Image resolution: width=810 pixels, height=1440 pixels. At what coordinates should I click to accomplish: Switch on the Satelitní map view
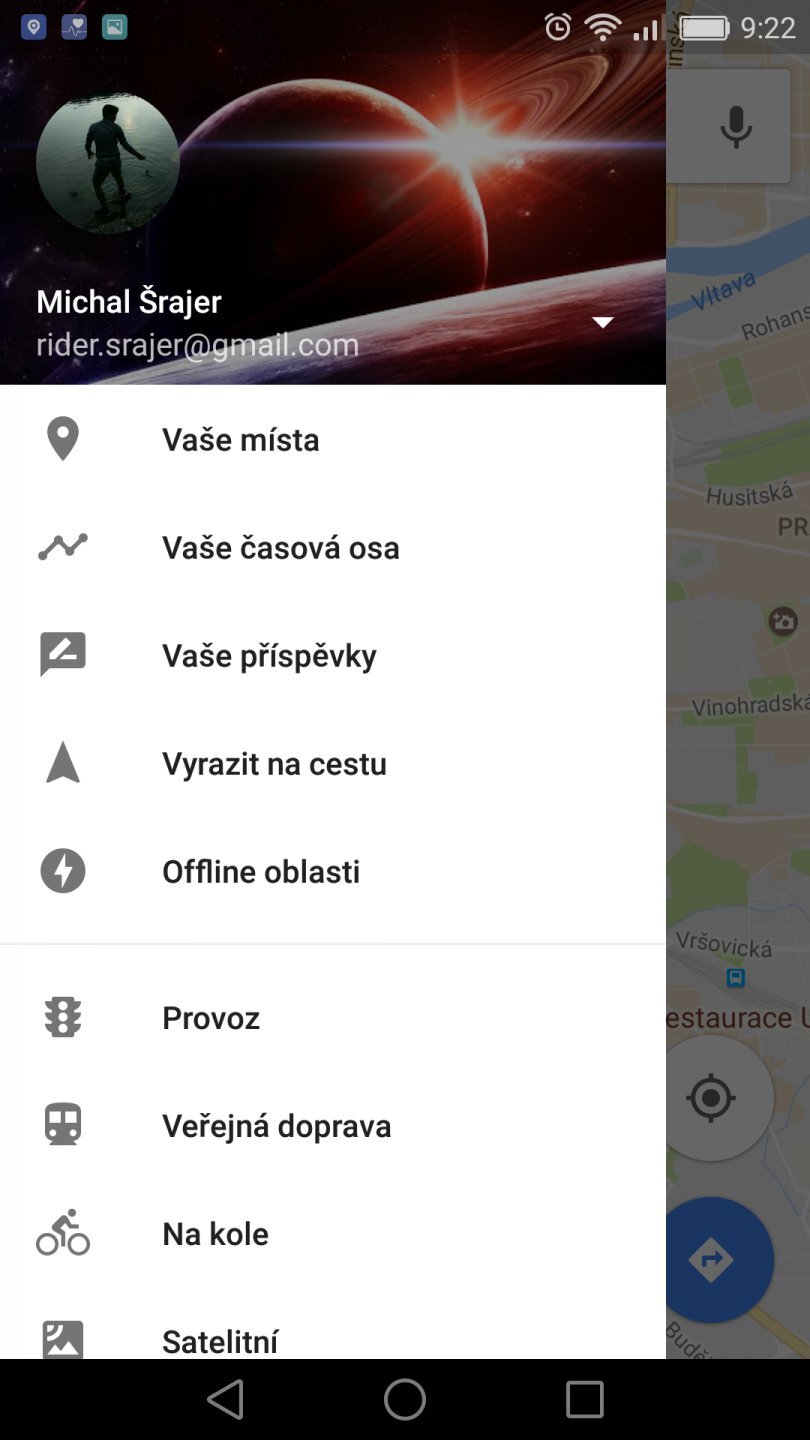pyautogui.click(x=220, y=1340)
